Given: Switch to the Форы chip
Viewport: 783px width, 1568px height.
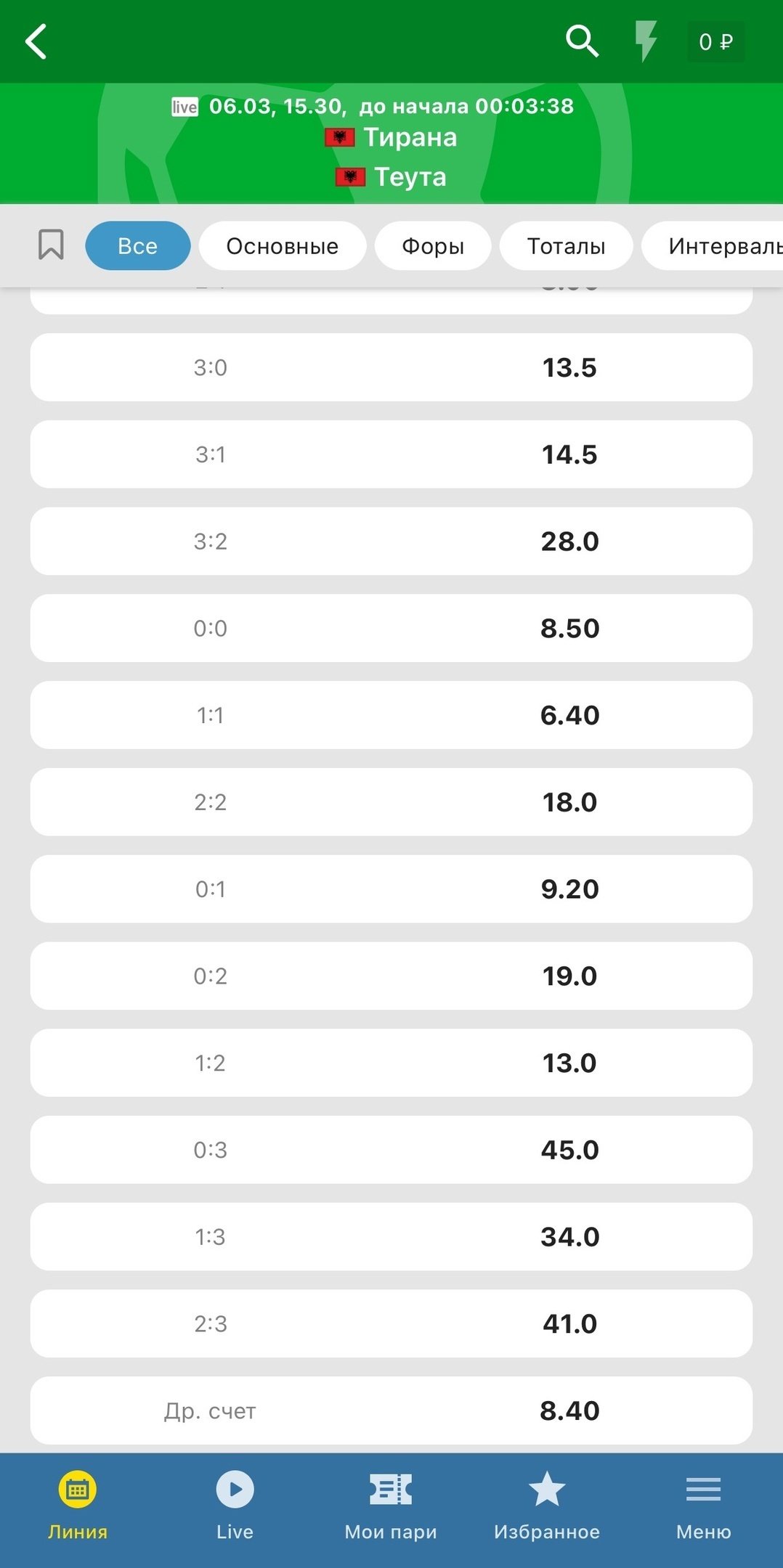Looking at the screenshot, I should click(x=433, y=246).
